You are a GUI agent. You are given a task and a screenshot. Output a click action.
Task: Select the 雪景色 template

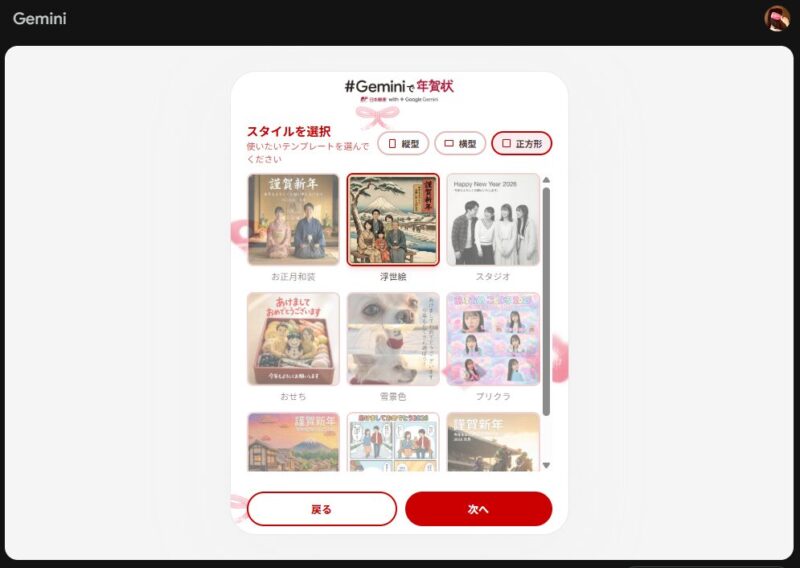393,339
